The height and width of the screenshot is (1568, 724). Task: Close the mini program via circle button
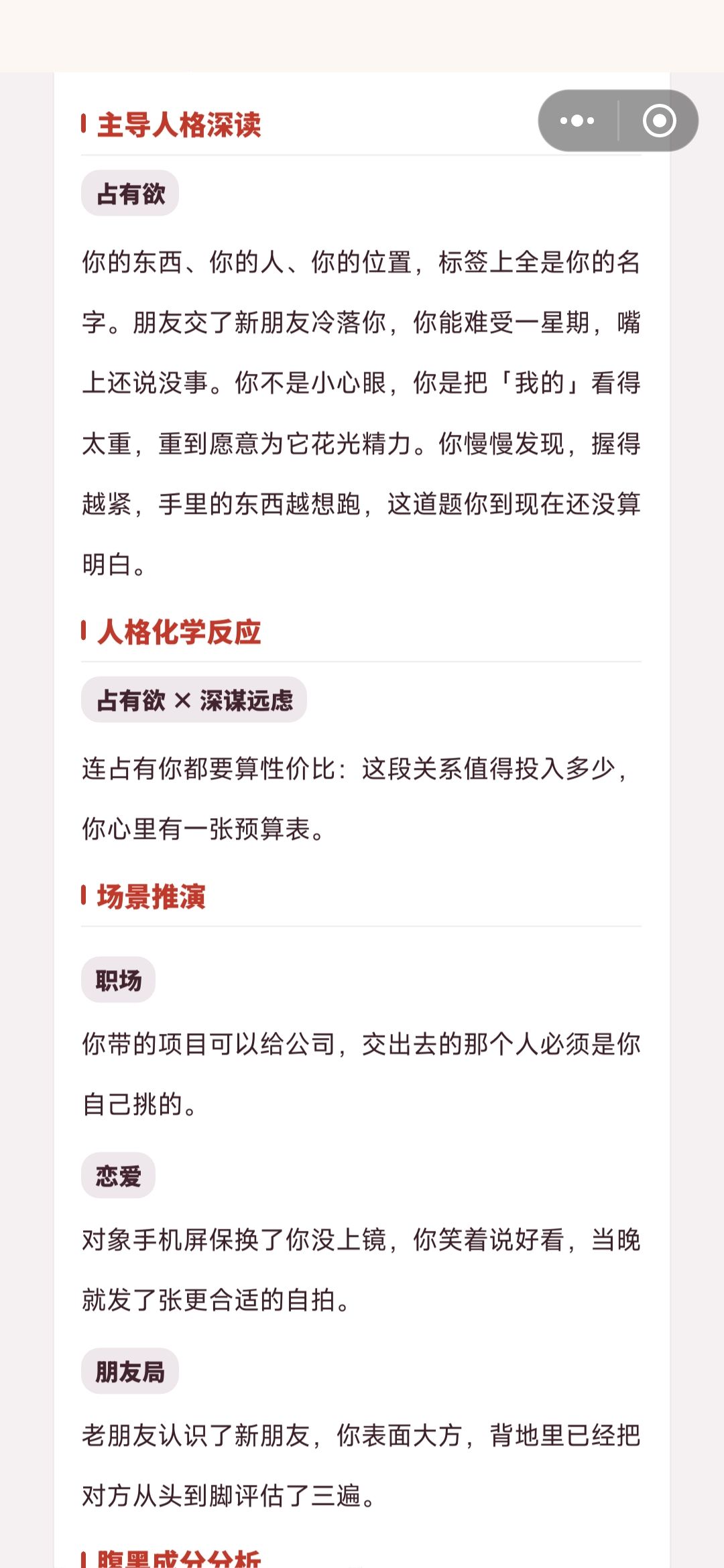(659, 121)
